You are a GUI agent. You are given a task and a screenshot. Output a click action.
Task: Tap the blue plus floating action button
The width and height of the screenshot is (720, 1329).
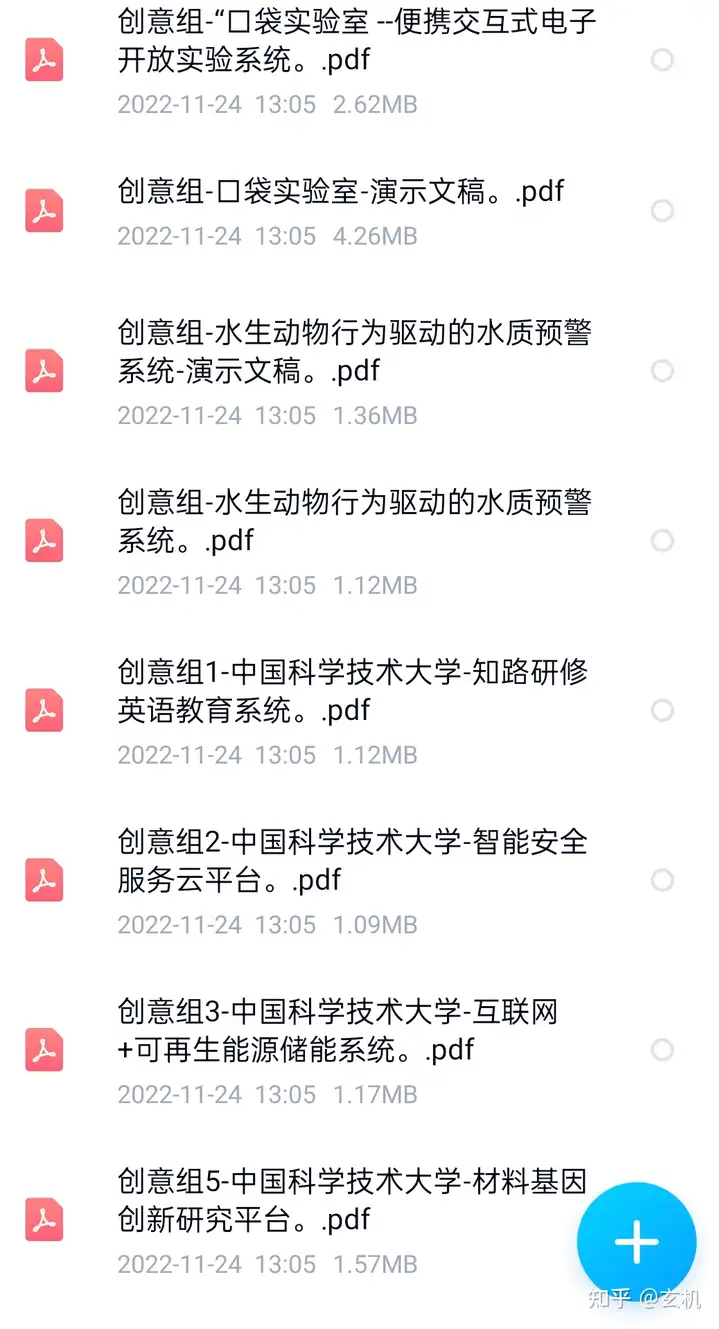[x=636, y=1240]
